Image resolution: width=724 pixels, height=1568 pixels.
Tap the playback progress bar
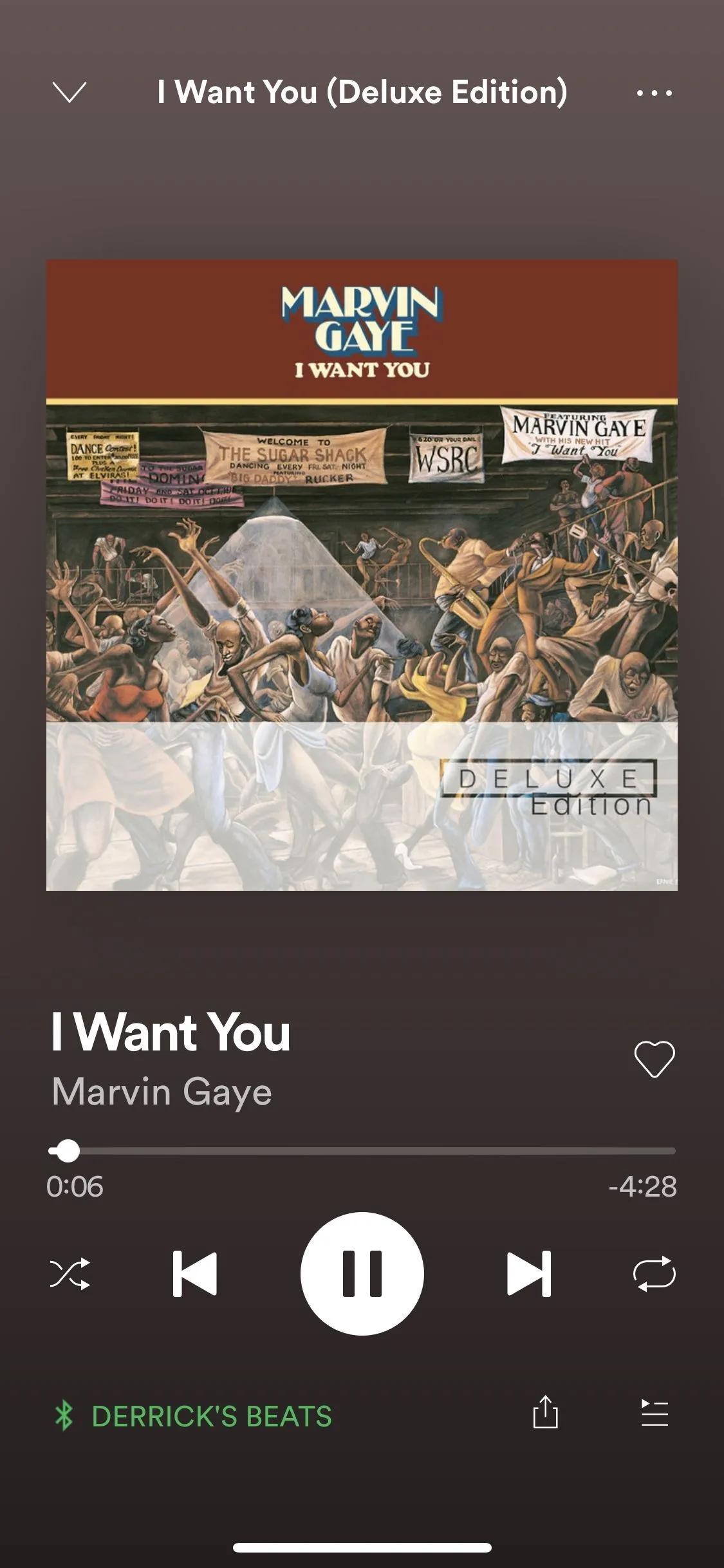coord(362,1150)
